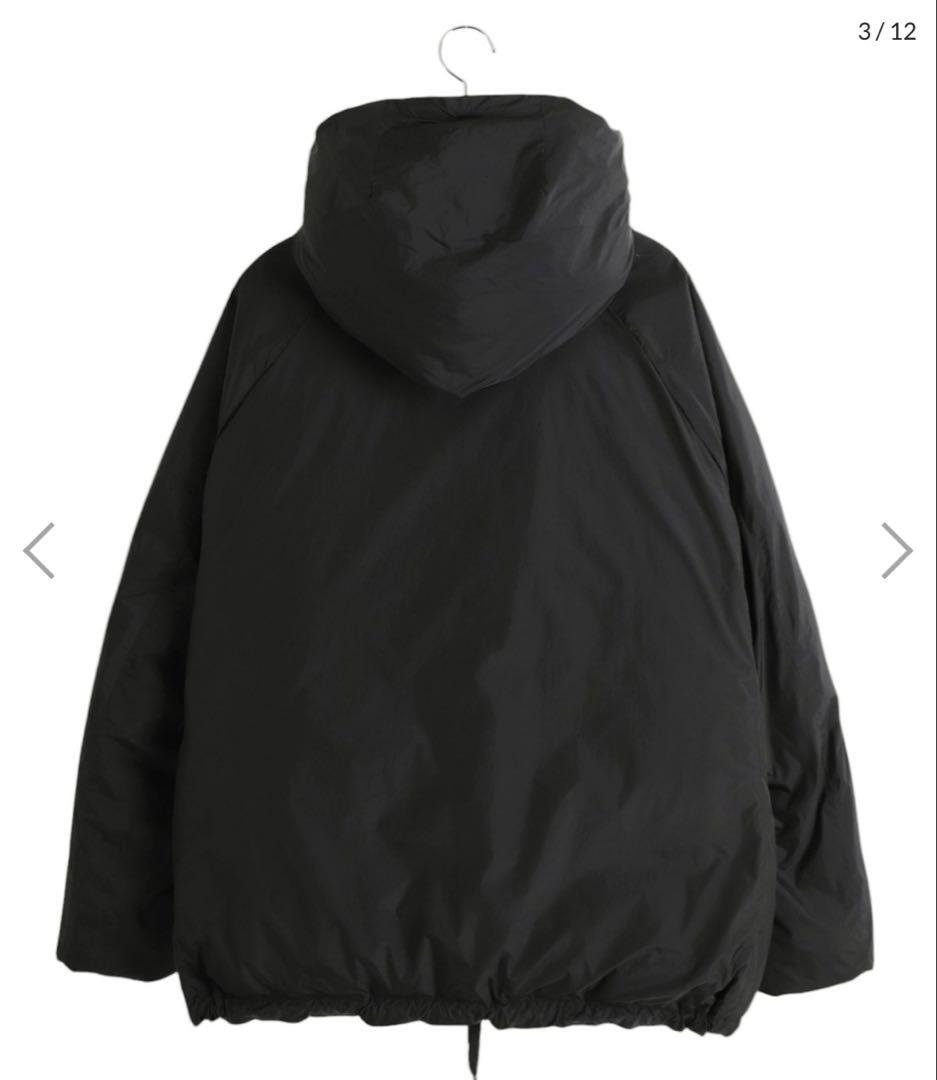Go to the next product image
Viewport: 937px width, 1080px height.
[896, 550]
